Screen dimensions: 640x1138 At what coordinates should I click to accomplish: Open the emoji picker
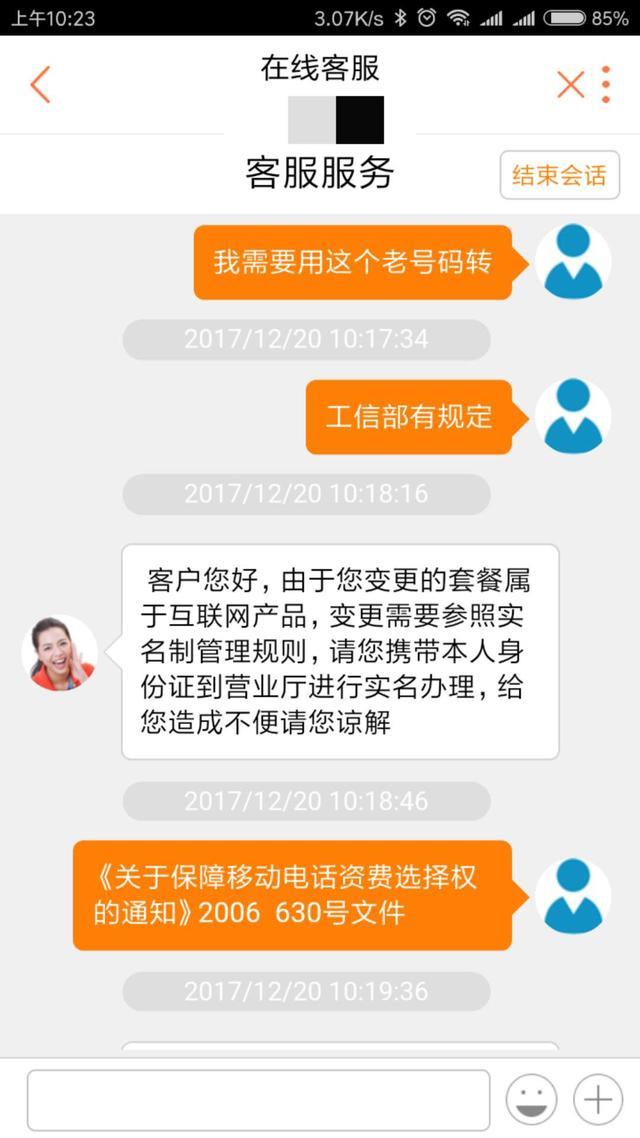pos(531,1100)
